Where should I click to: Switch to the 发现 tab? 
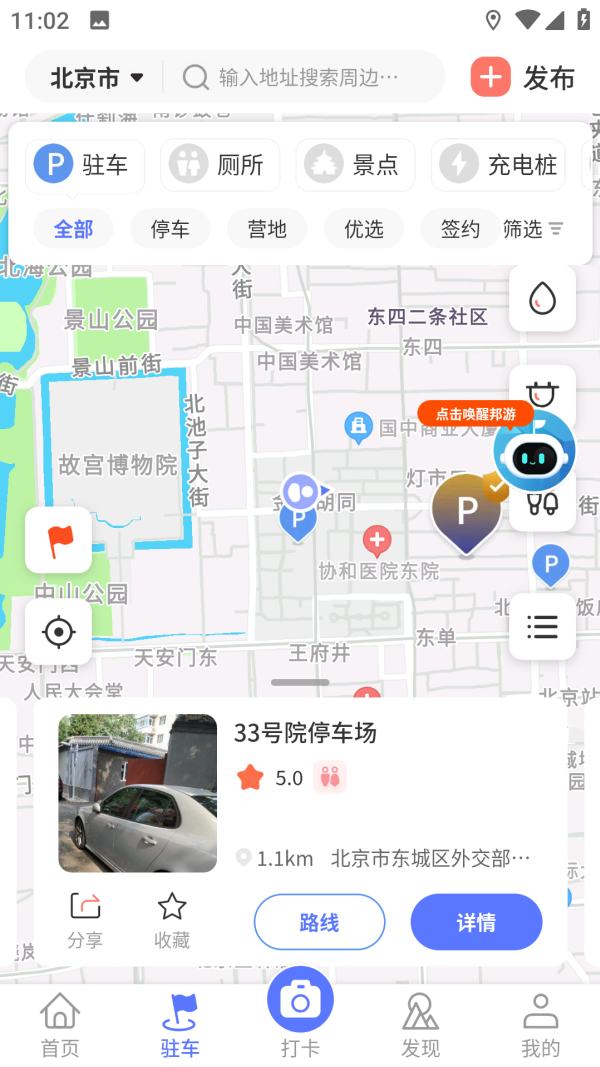pyautogui.click(x=420, y=1024)
